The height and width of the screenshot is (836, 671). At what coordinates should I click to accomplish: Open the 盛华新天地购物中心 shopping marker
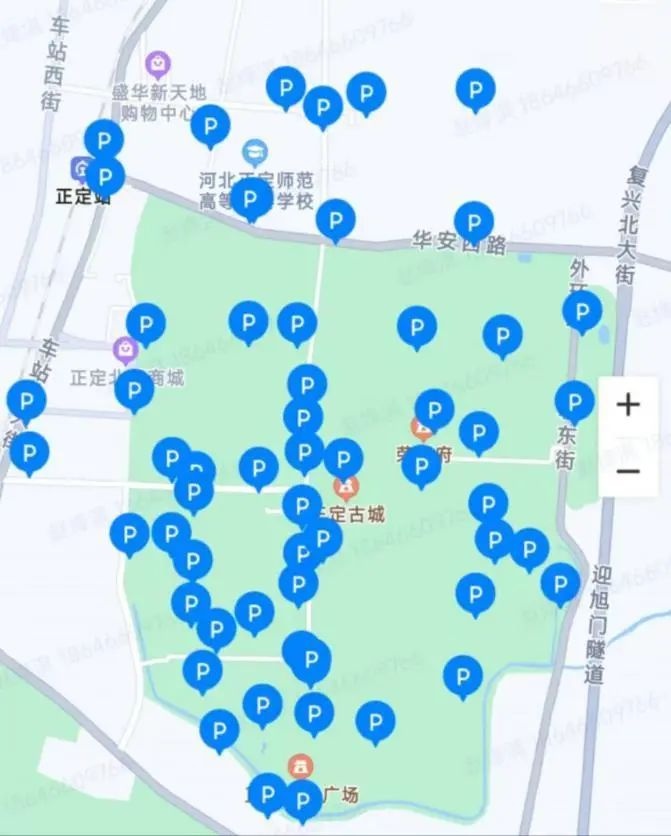[158, 66]
